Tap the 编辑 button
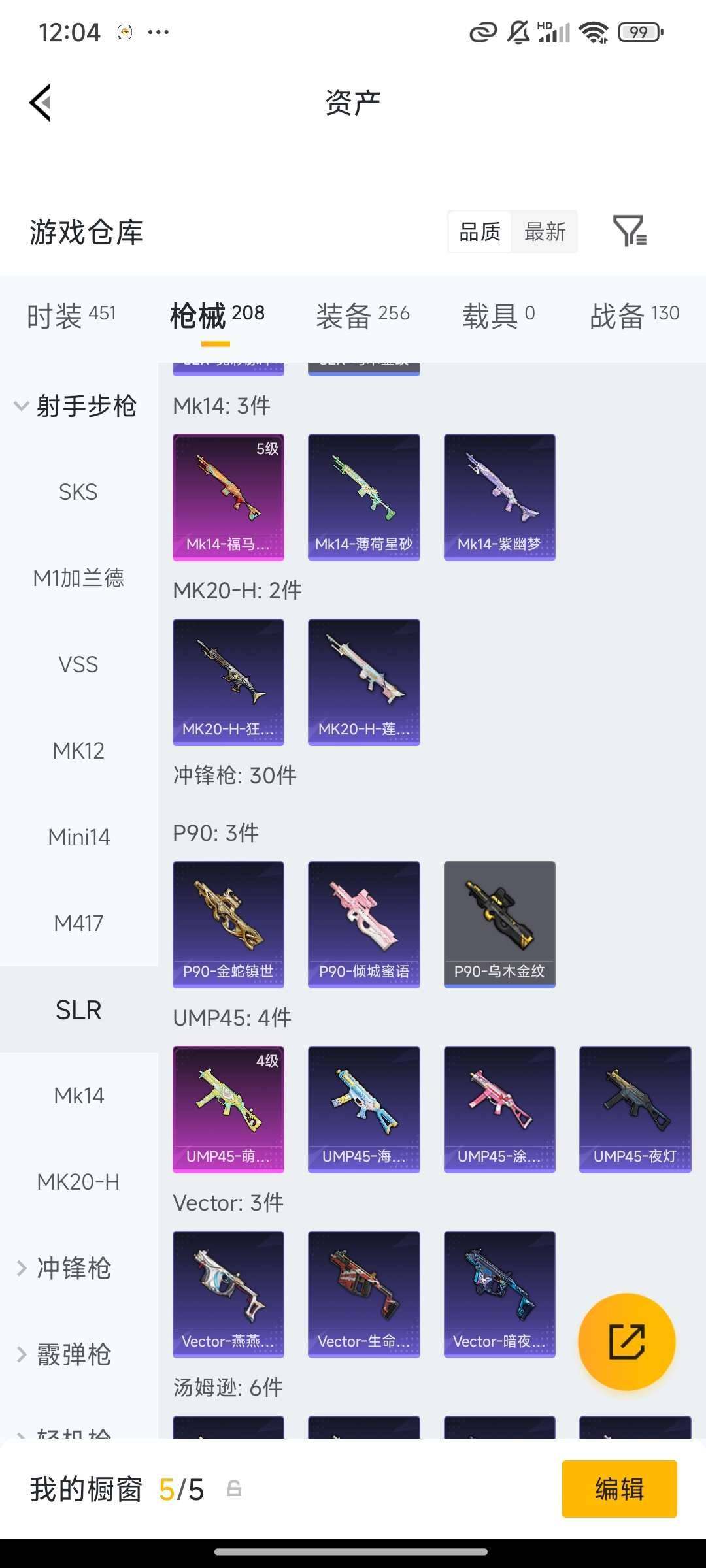706x1568 pixels. pyautogui.click(x=619, y=1489)
